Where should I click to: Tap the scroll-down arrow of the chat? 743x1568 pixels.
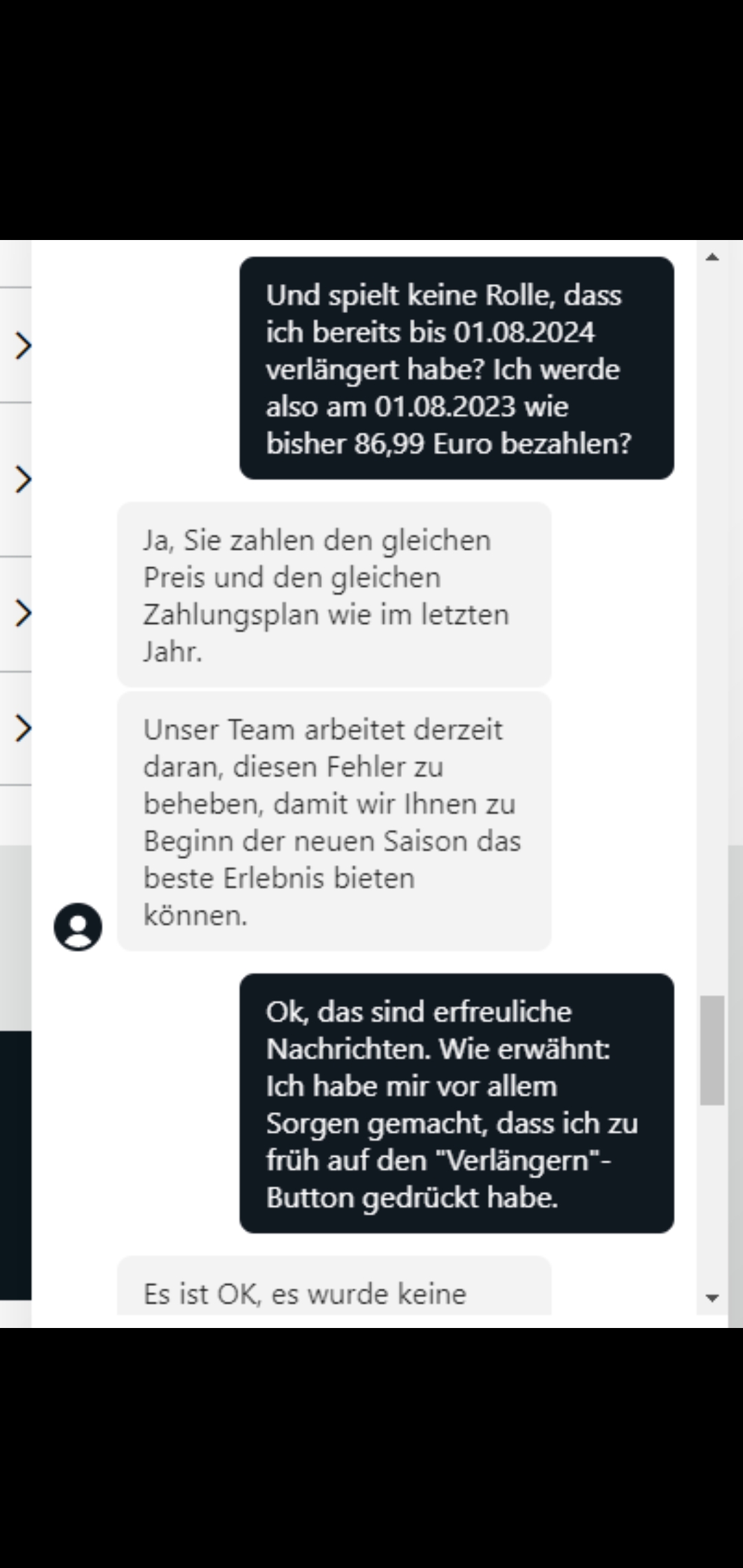(x=712, y=1298)
